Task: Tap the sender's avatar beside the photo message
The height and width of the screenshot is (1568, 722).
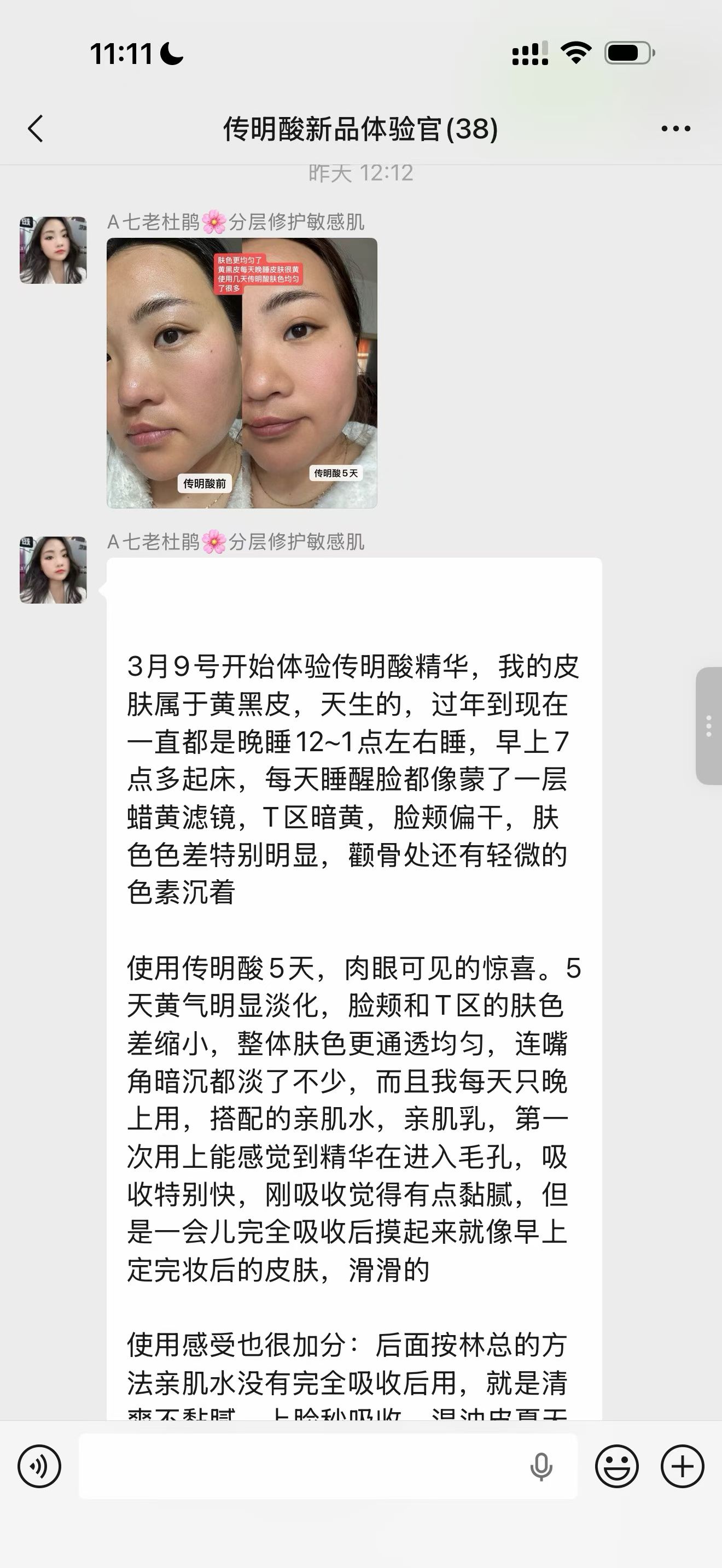Action: [x=53, y=250]
